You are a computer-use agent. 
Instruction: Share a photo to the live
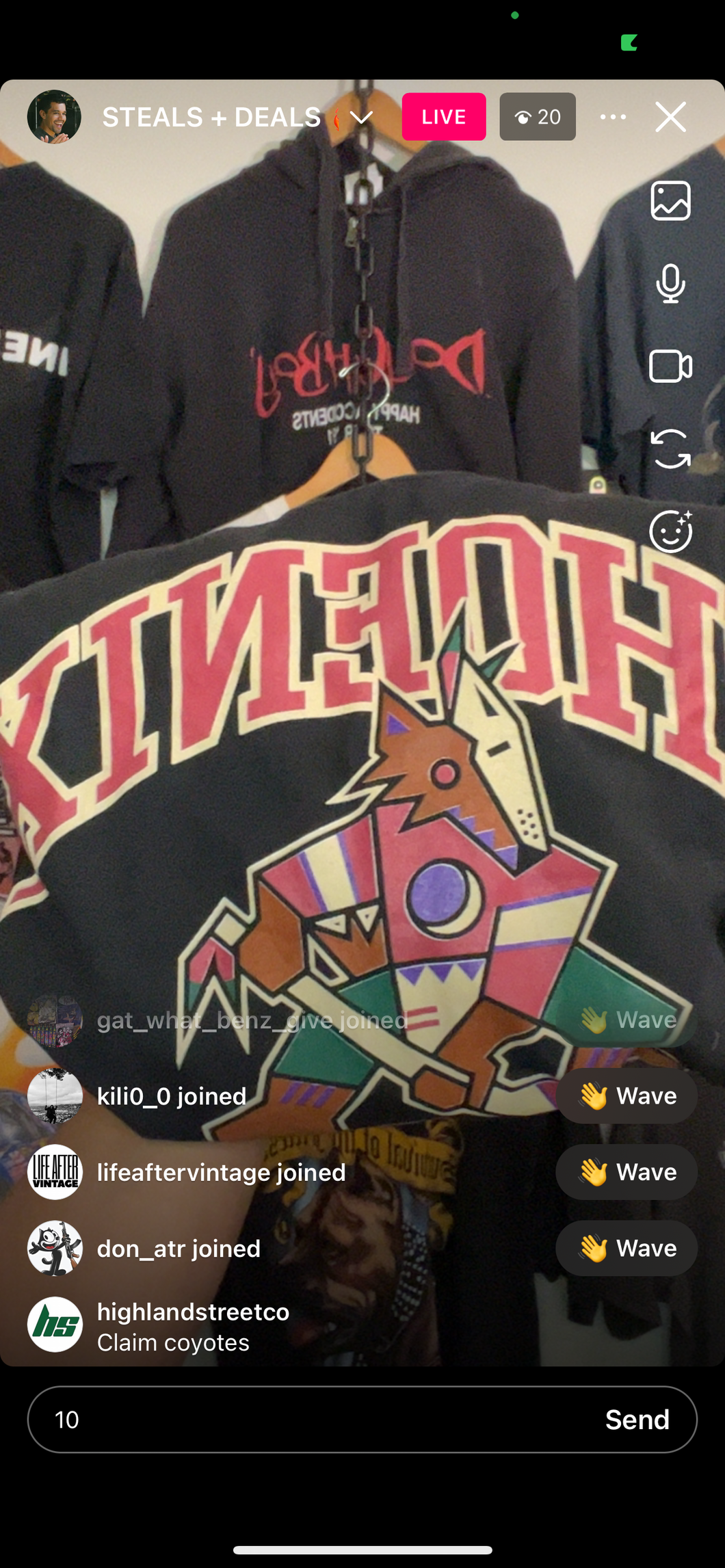(x=670, y=201)
